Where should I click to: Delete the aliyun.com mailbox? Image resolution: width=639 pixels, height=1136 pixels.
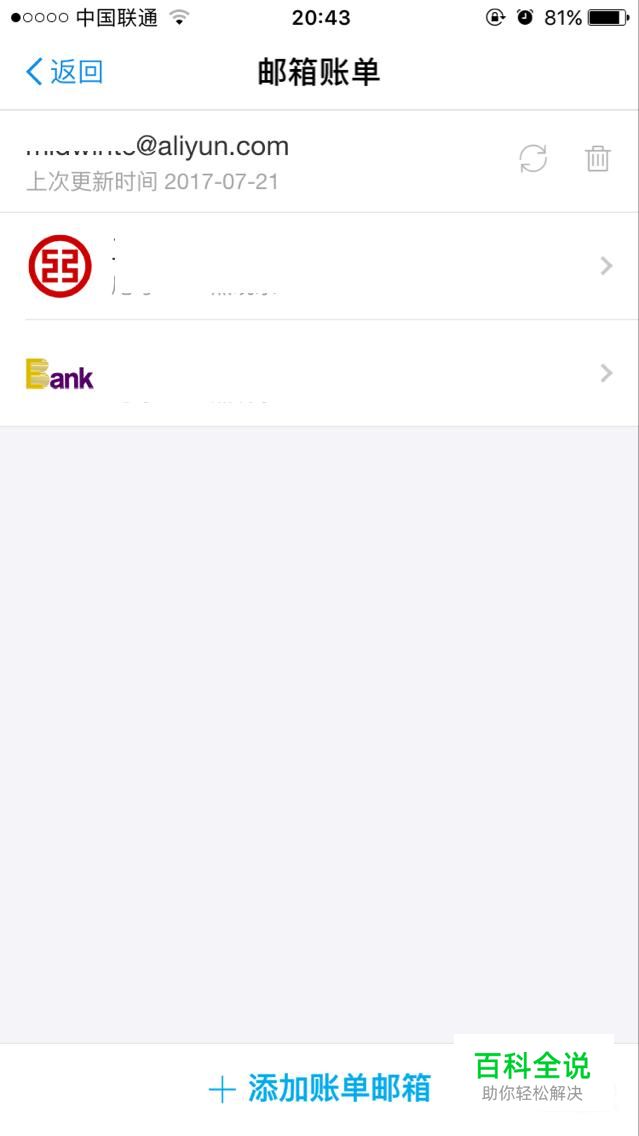pyautogui.click(x=598, y=159)
